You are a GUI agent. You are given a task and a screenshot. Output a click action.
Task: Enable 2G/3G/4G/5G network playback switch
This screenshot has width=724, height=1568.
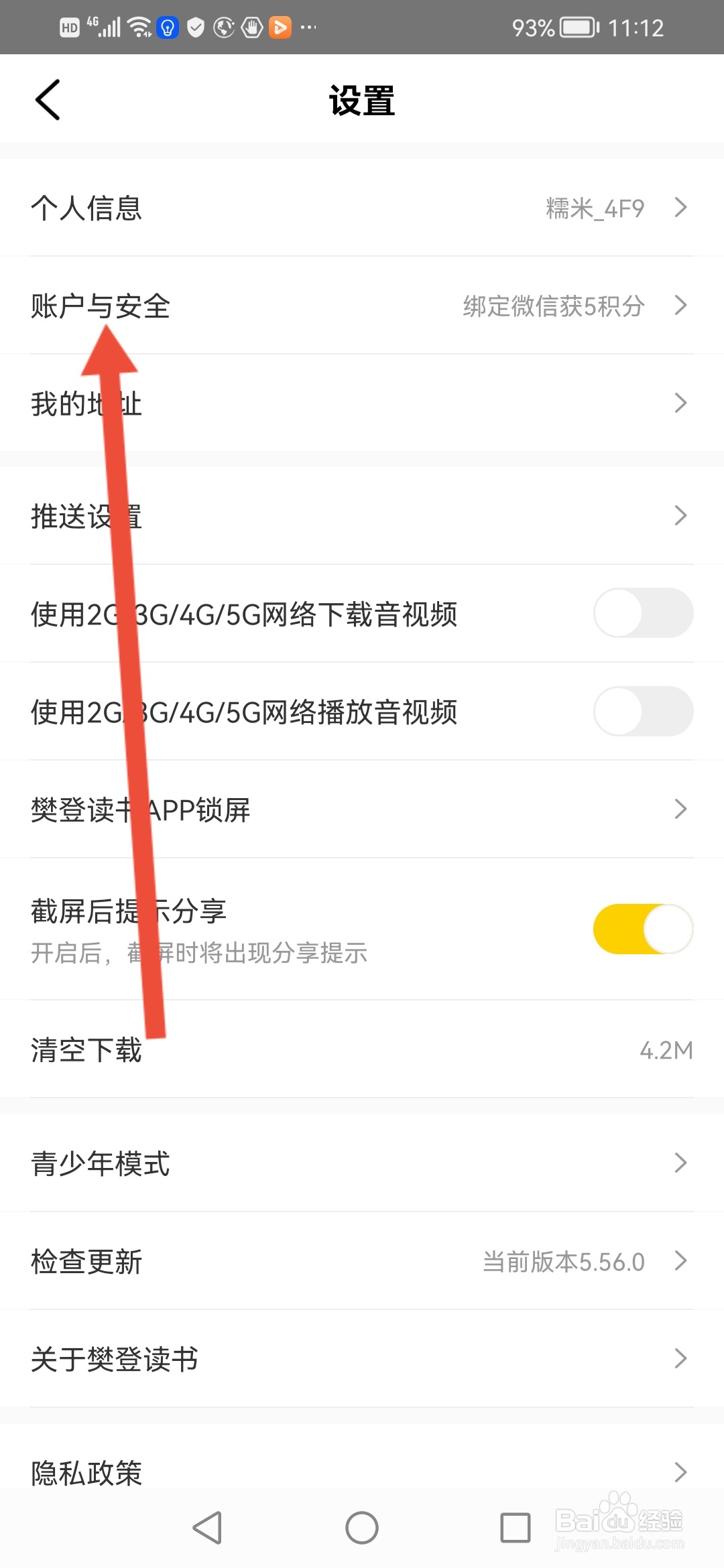click(642, 712)
